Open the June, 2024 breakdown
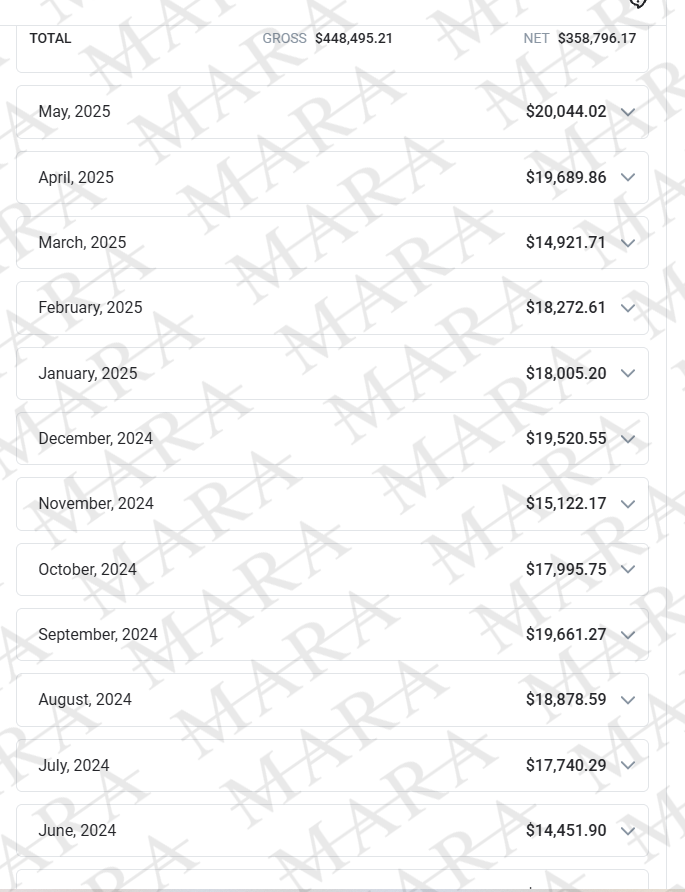Screen dimensions: 685x892 click(x=628, y=831)
